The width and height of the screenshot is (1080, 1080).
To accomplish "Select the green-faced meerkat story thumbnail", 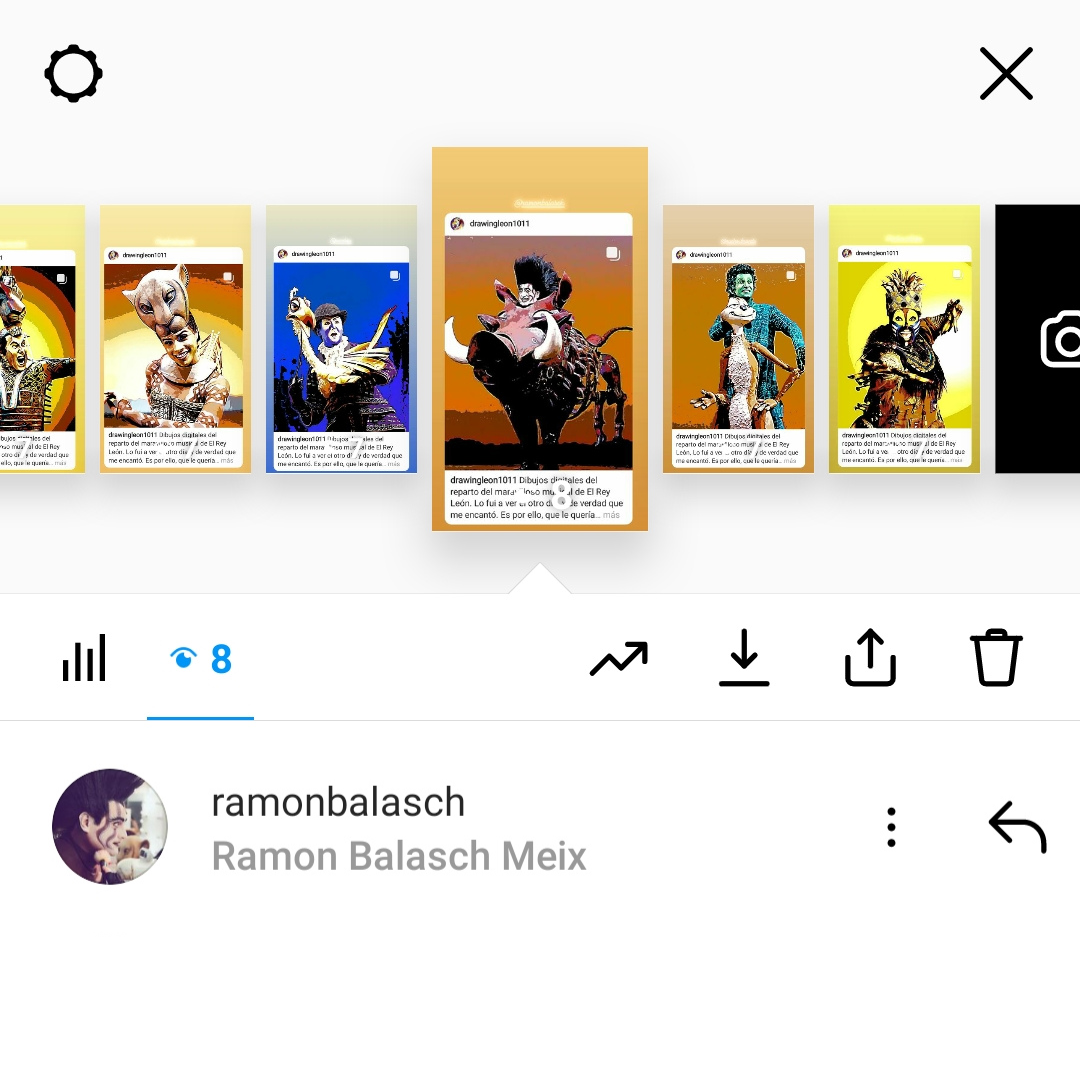I will click(738, 339).
